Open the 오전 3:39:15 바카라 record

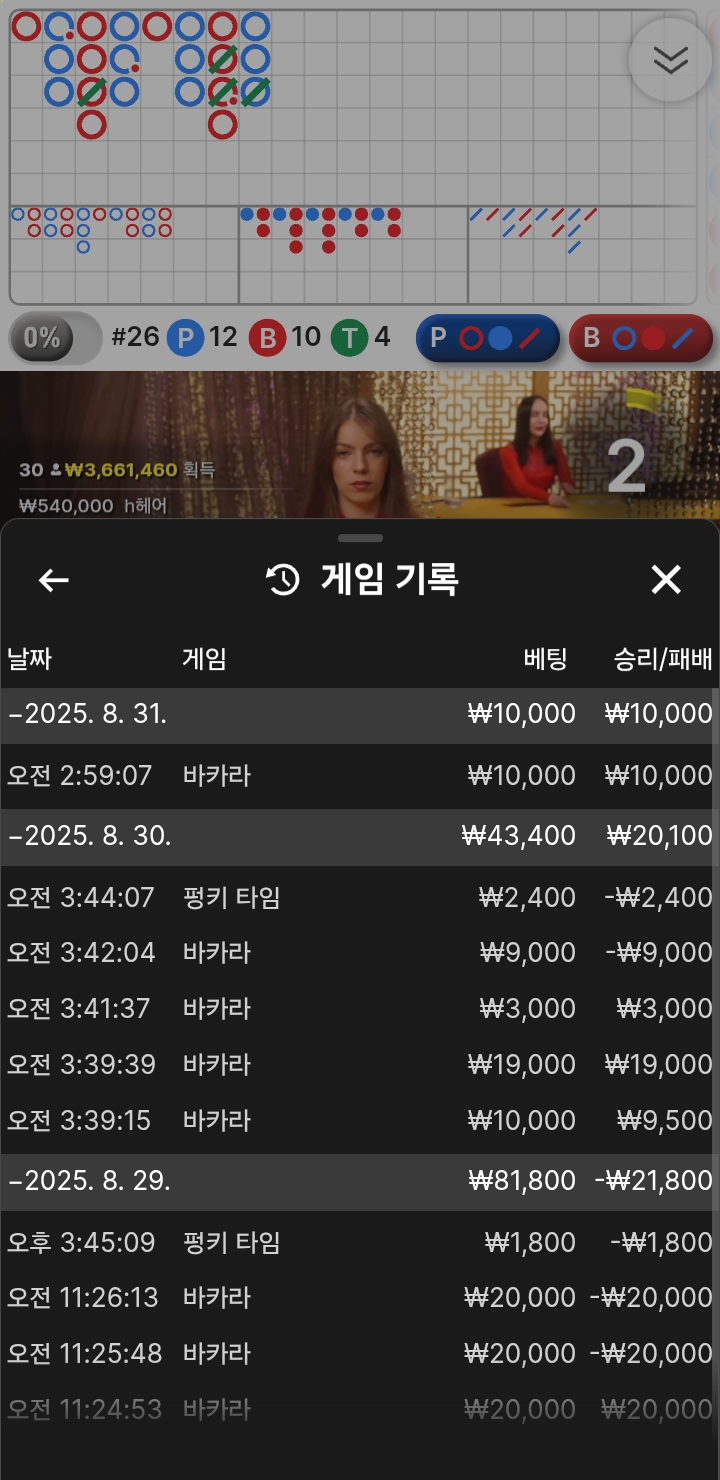point(360,1121)
